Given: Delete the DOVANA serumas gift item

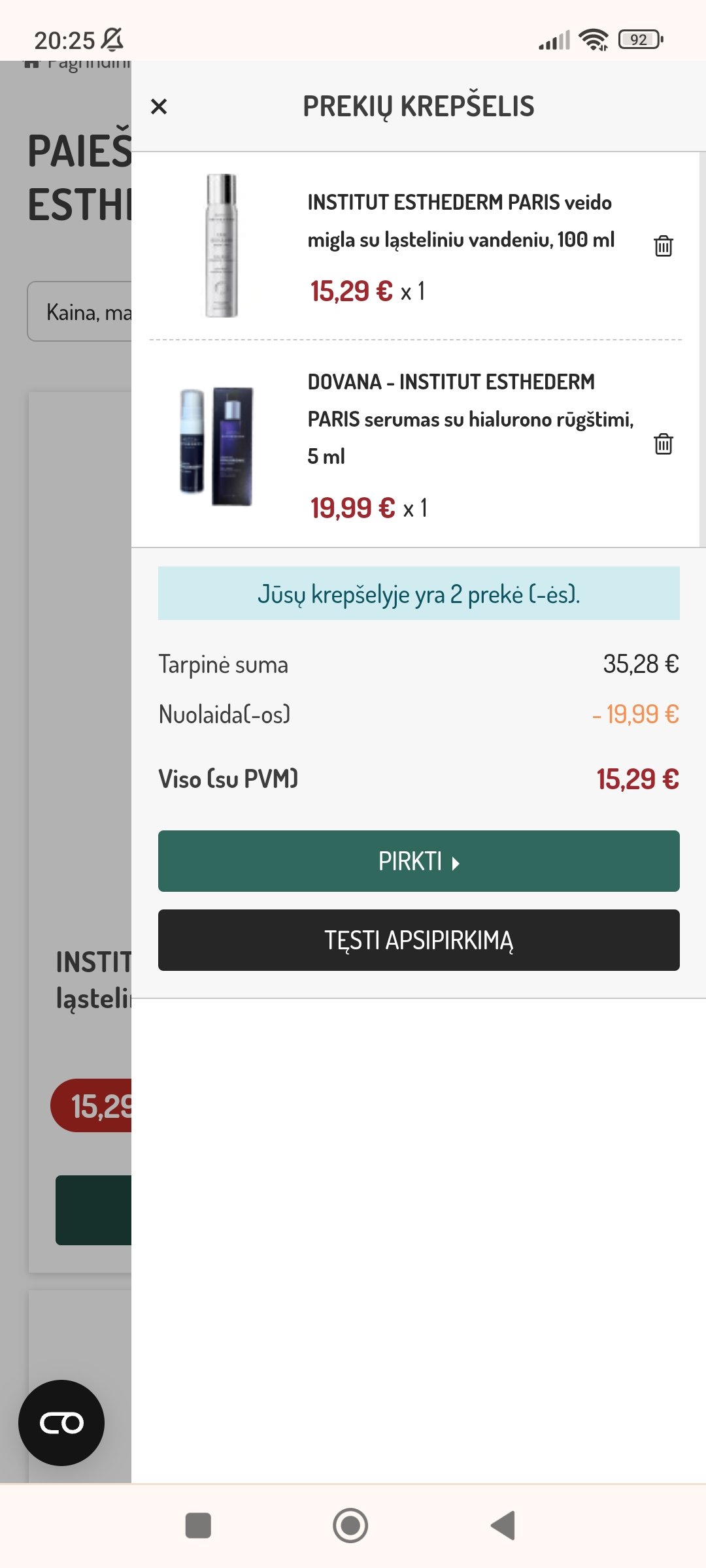Looking at the screenshot, I should 663,444.
